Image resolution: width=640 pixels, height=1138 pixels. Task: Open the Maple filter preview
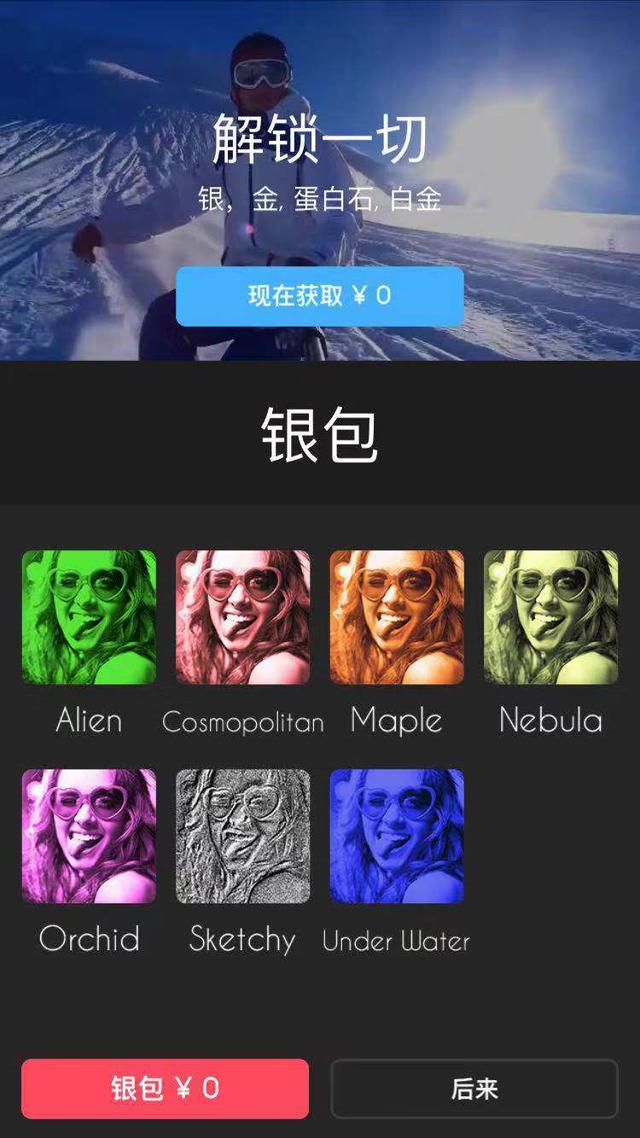[397, 617]
